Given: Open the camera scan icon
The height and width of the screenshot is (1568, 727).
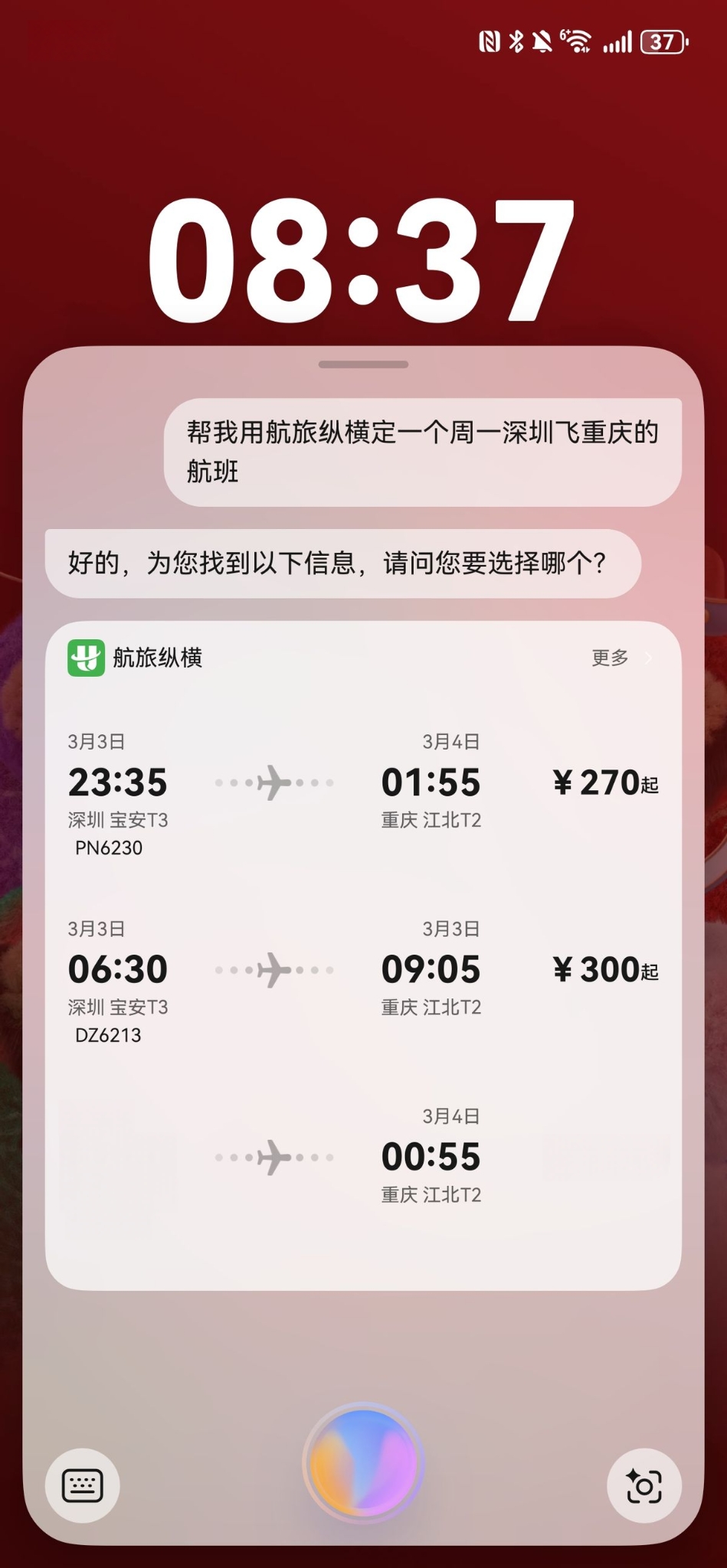Looking at the screenshot, I should click(x=643, y=1485).
